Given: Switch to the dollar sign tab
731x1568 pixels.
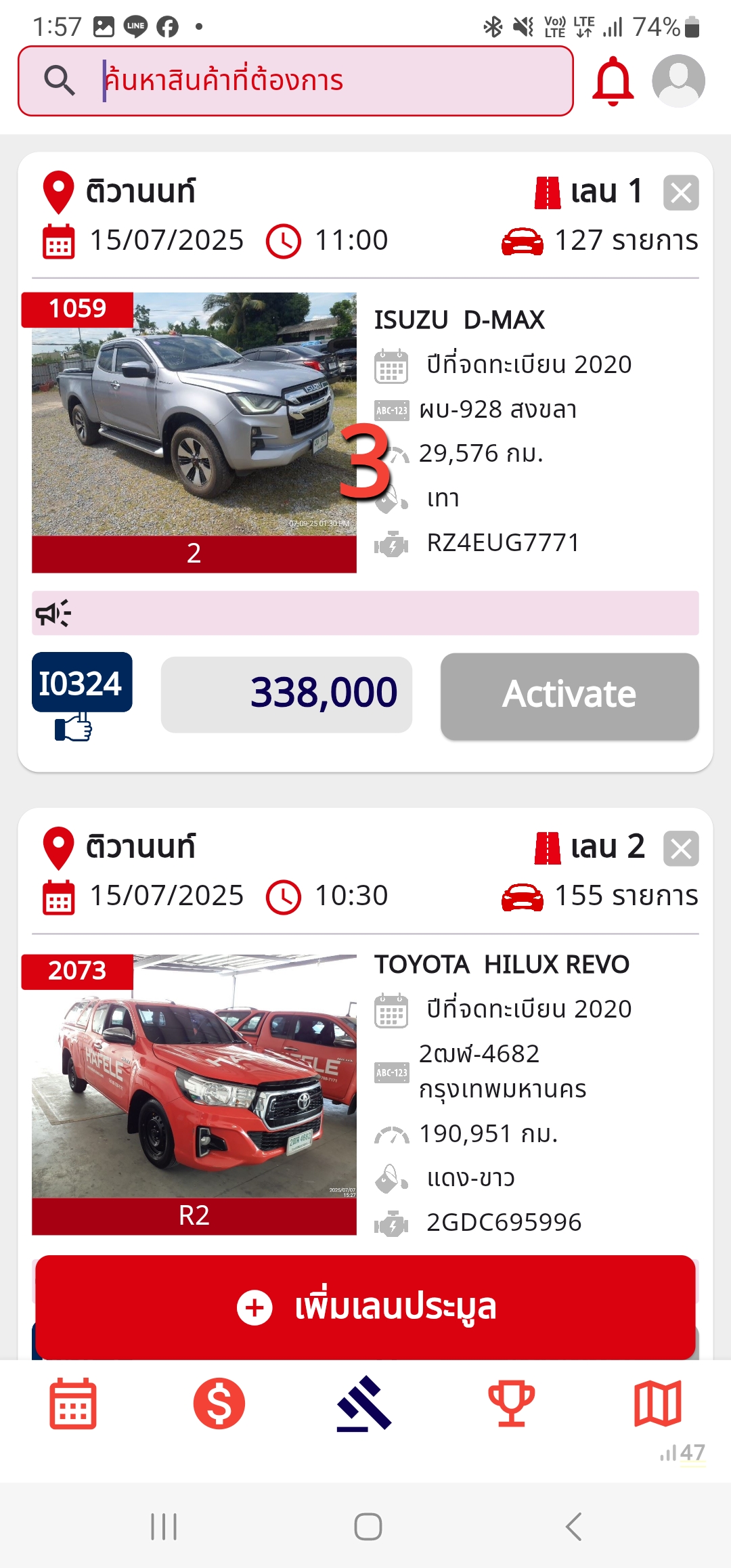Looking at the screenshot, I should click(219, 1403).
